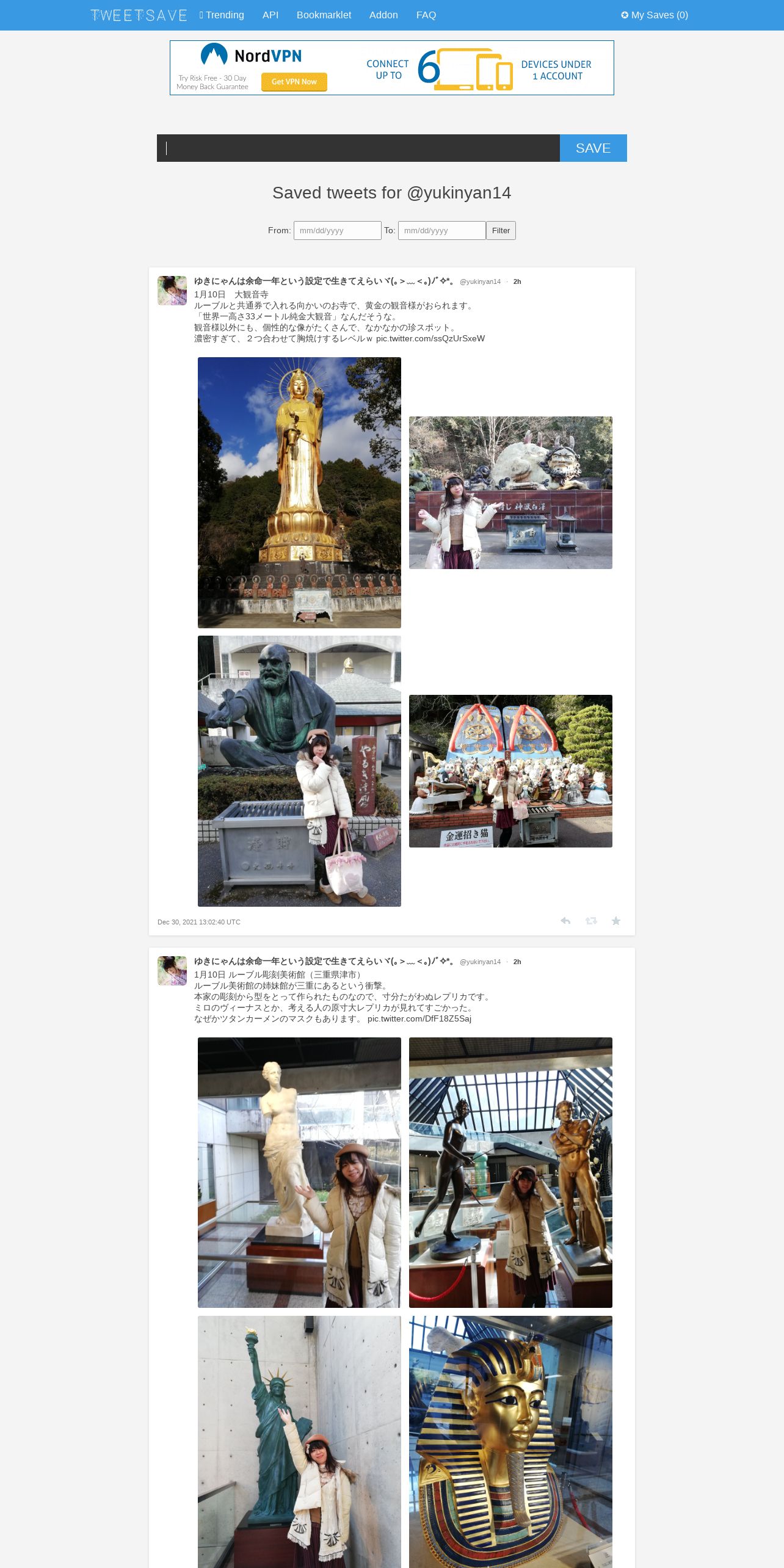Focus the tweet URL input field

(358, 148)
